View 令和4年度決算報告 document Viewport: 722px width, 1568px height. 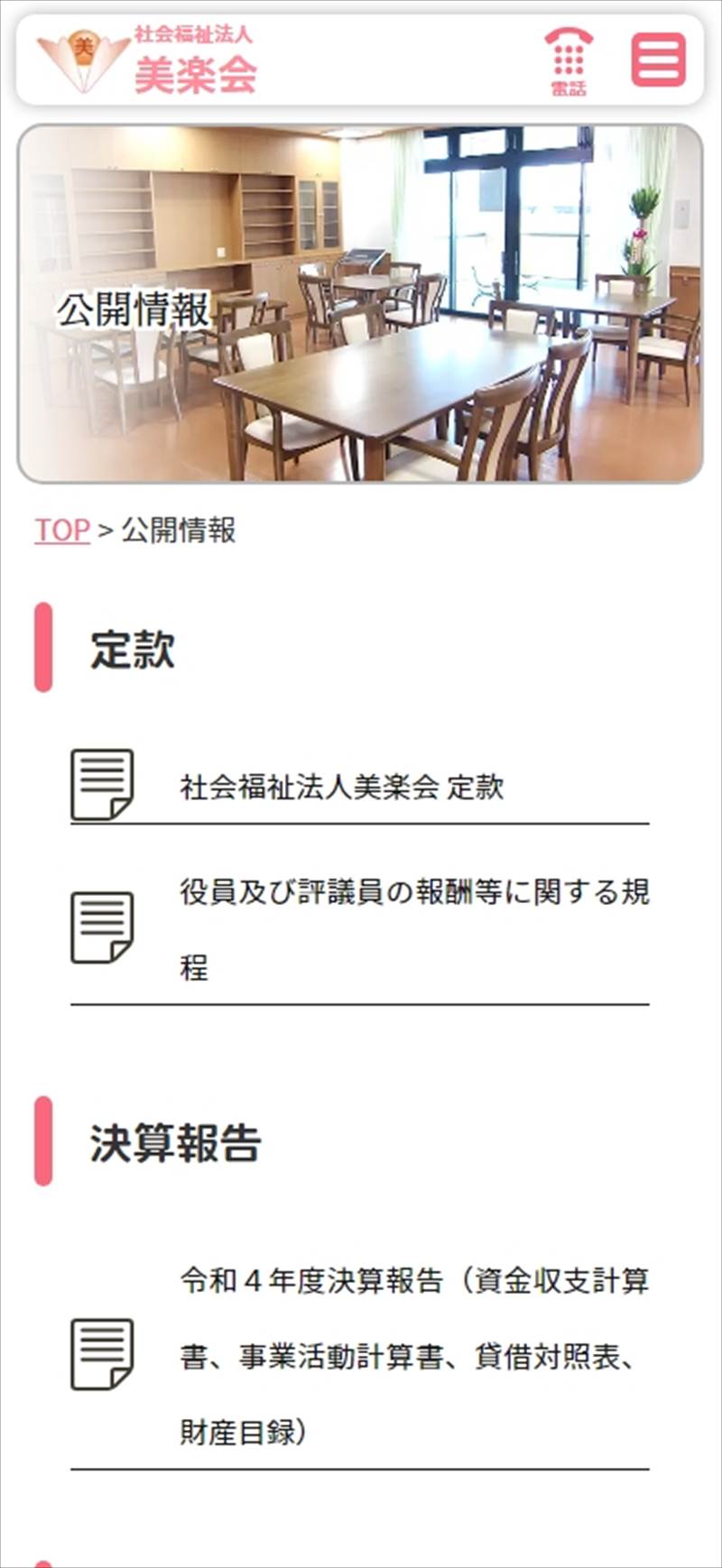tap(413, 1355)
